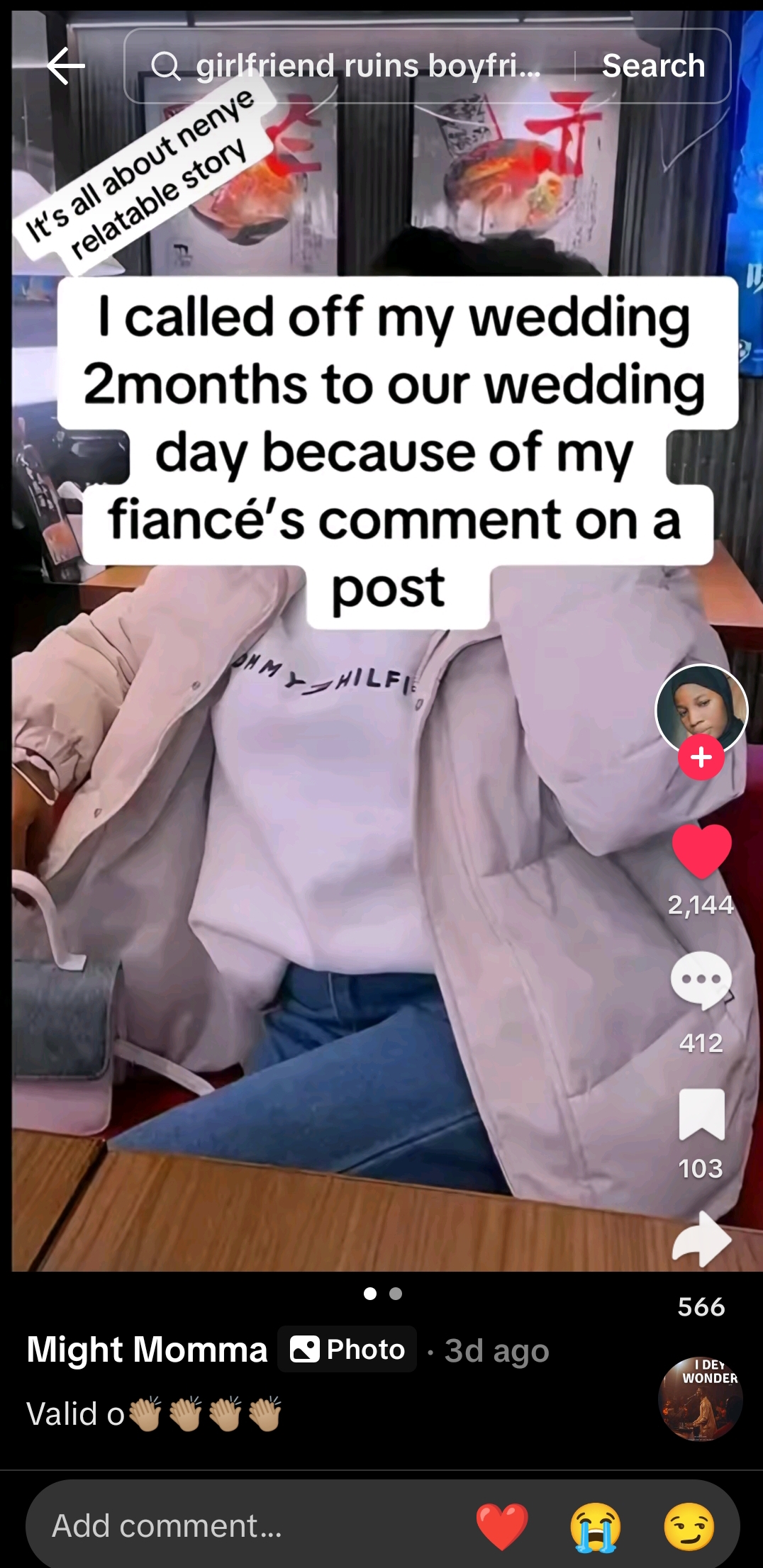763x1568 pixels.
Task: Tap the Photo label chip
Action: point(347,1350)
